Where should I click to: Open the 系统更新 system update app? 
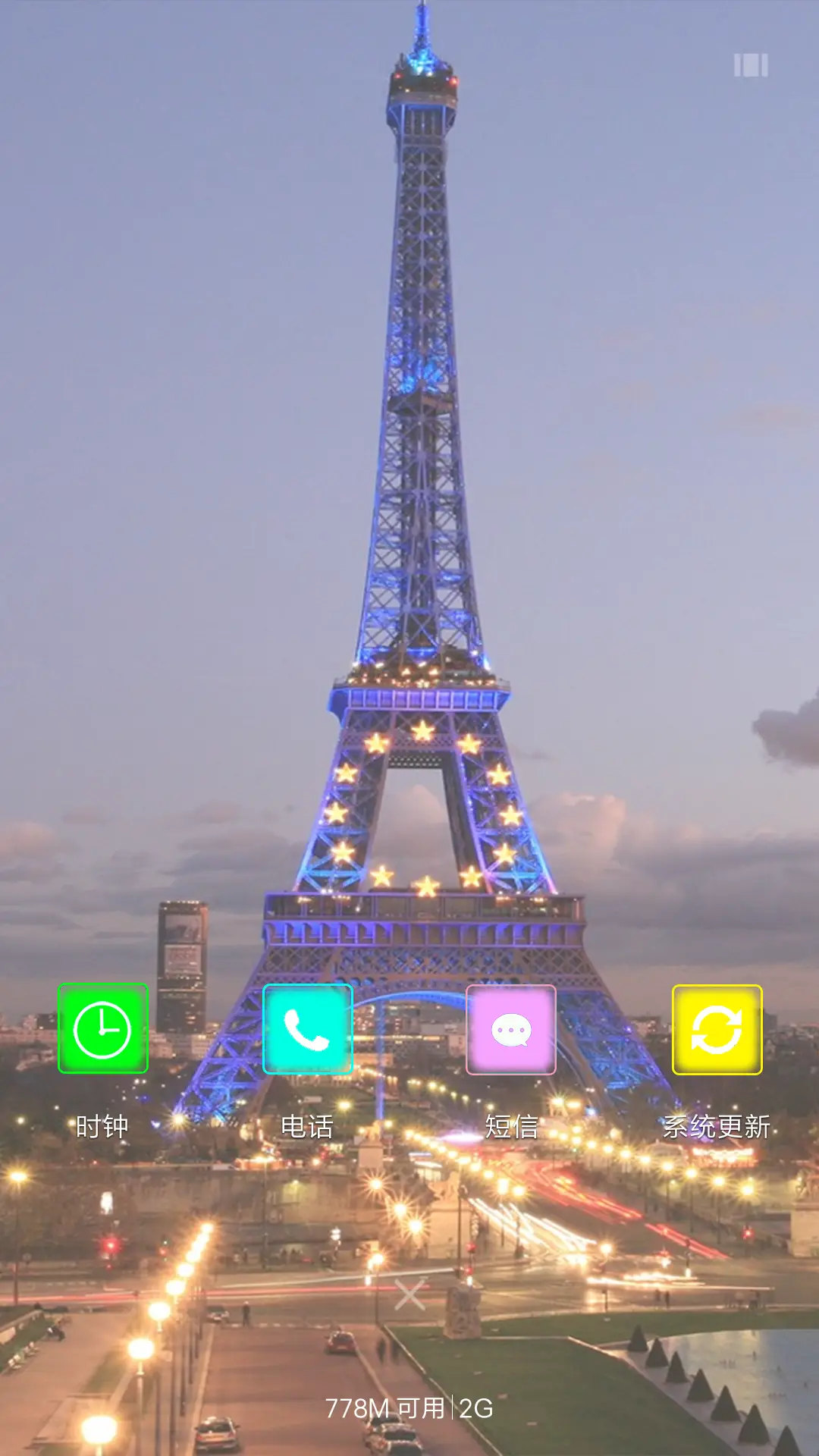click(x=717, y=1029)
